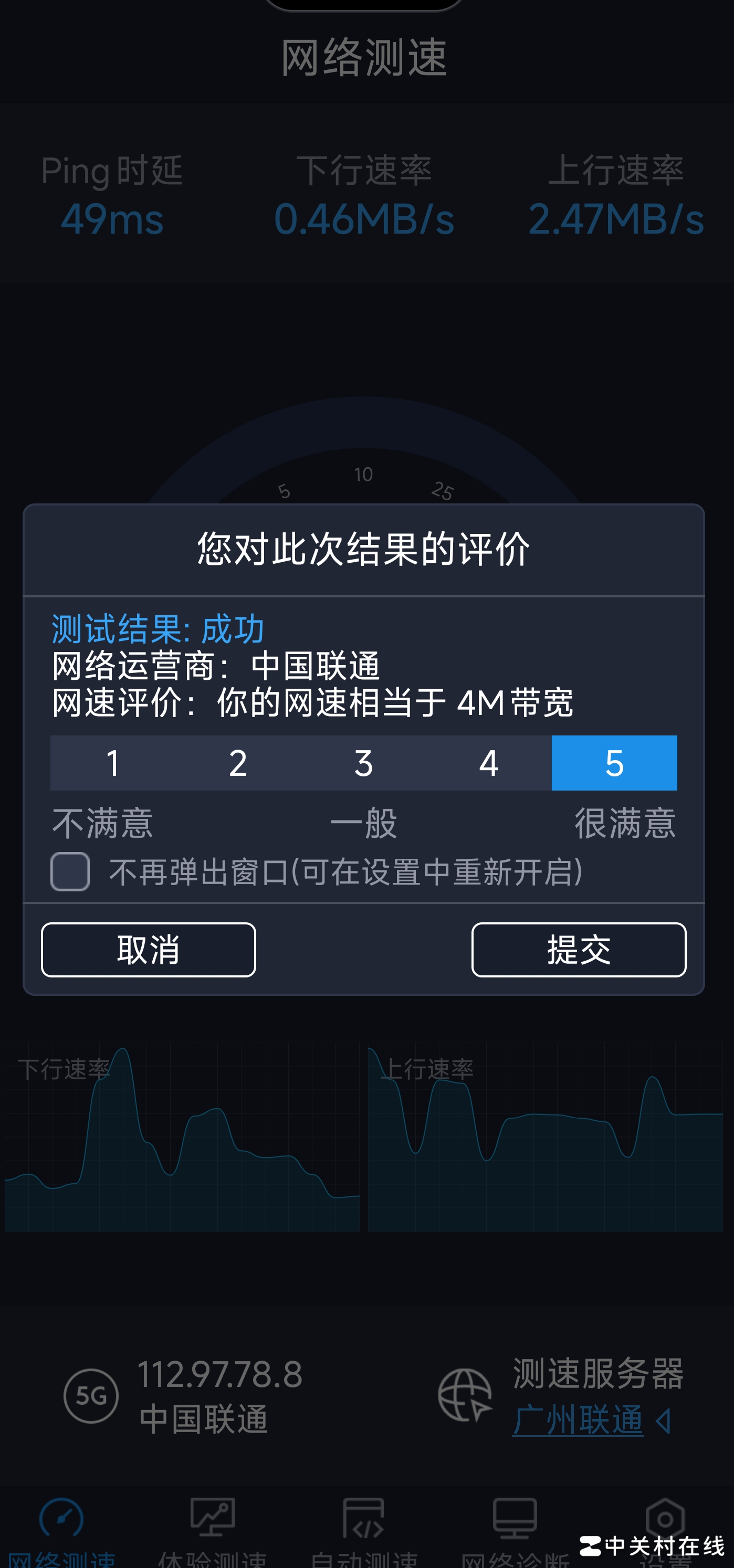Viewport: 734px width, 1568px height.
Task: Select rating 5 (很满意)
Action: point(614,763)
